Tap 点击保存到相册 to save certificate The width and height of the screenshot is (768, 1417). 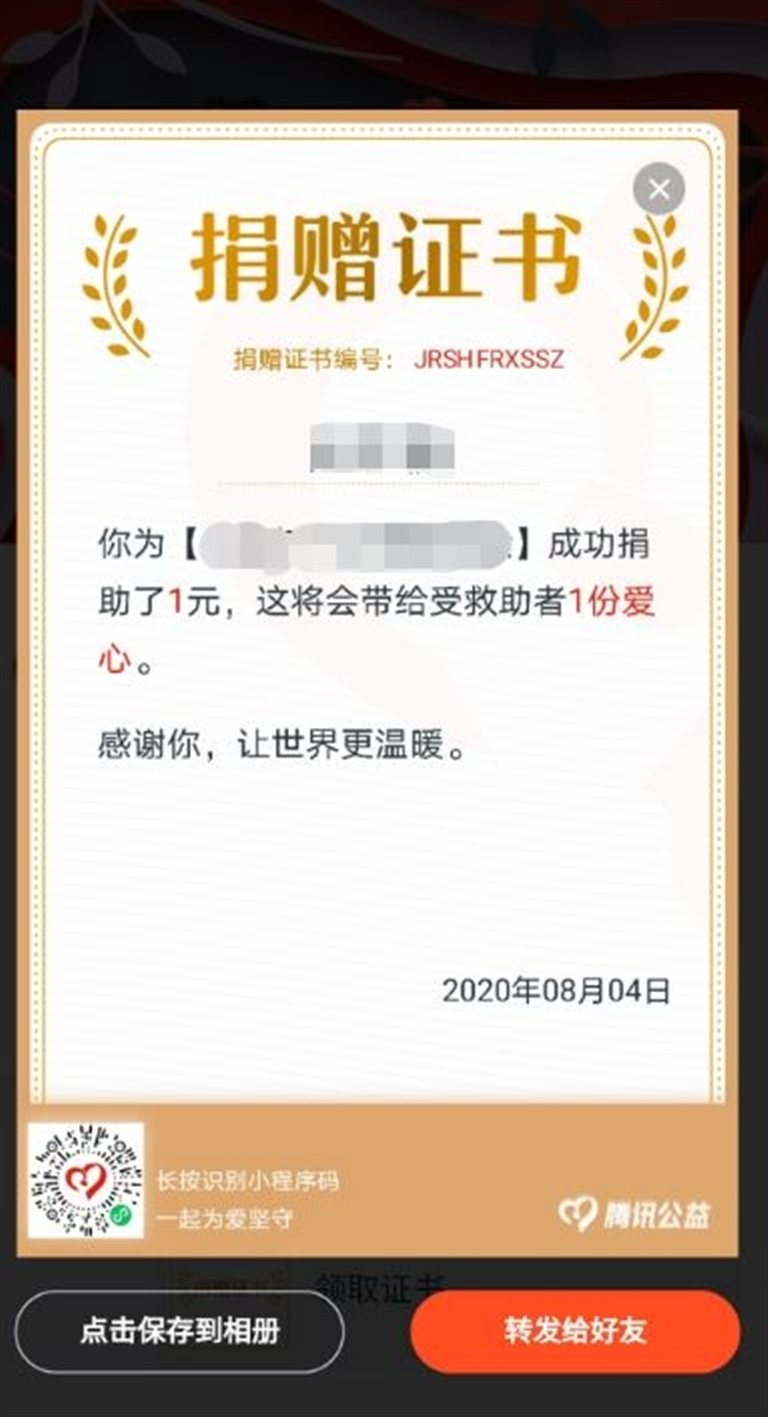coord(180,1332)
